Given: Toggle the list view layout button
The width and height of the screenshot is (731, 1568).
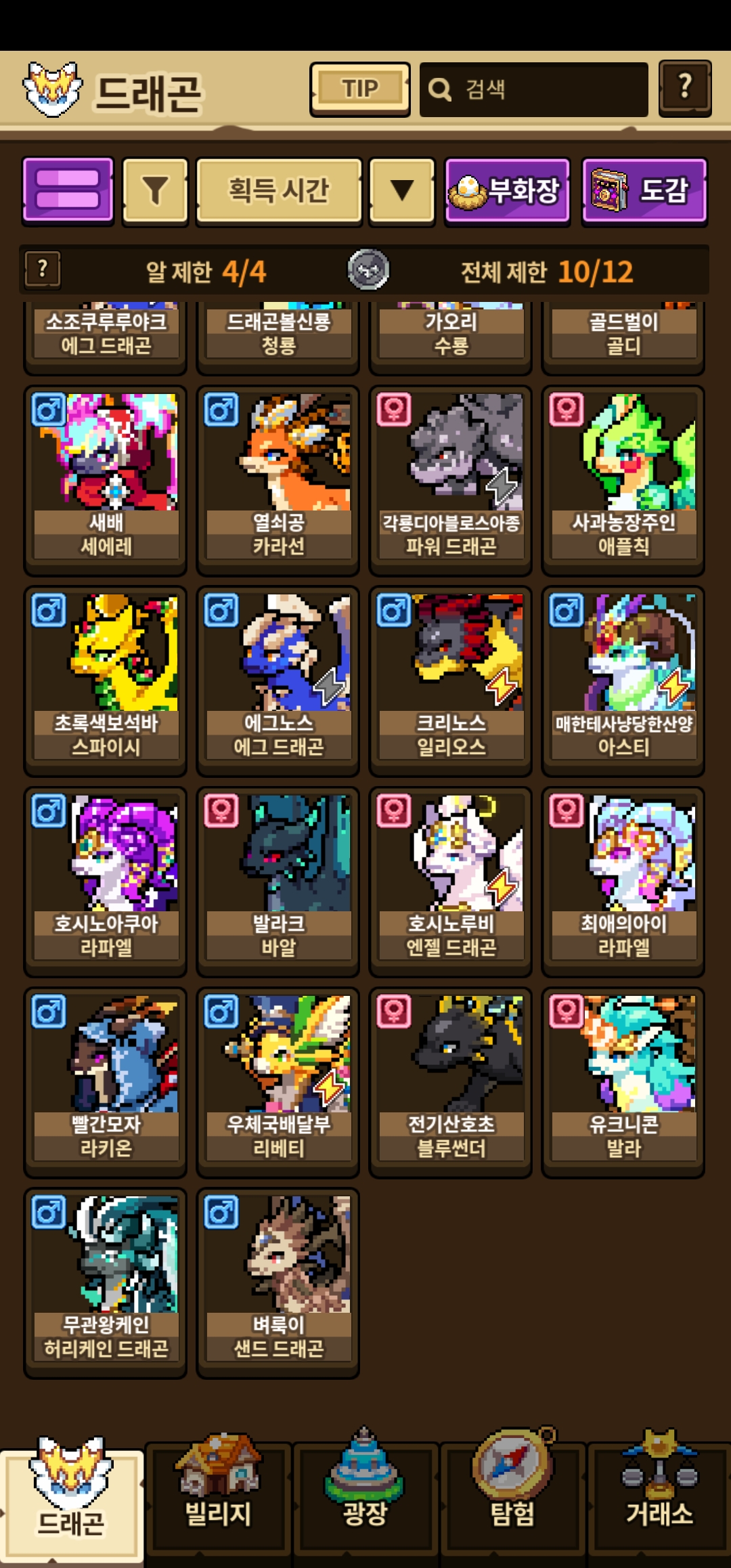Looking at the screenshot, I should click(68, 190).
